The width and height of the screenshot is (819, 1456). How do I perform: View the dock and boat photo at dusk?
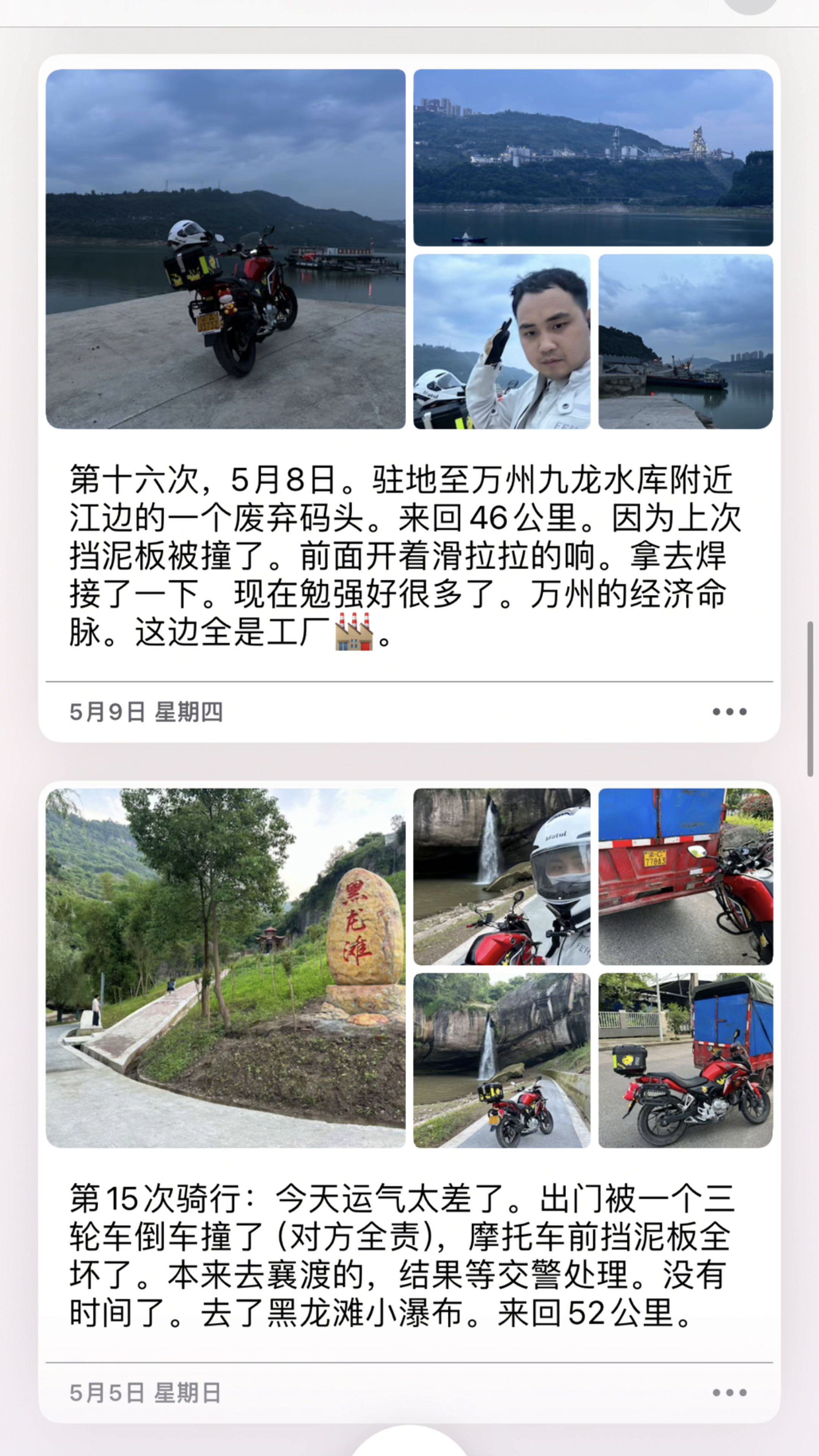(685, 341)
